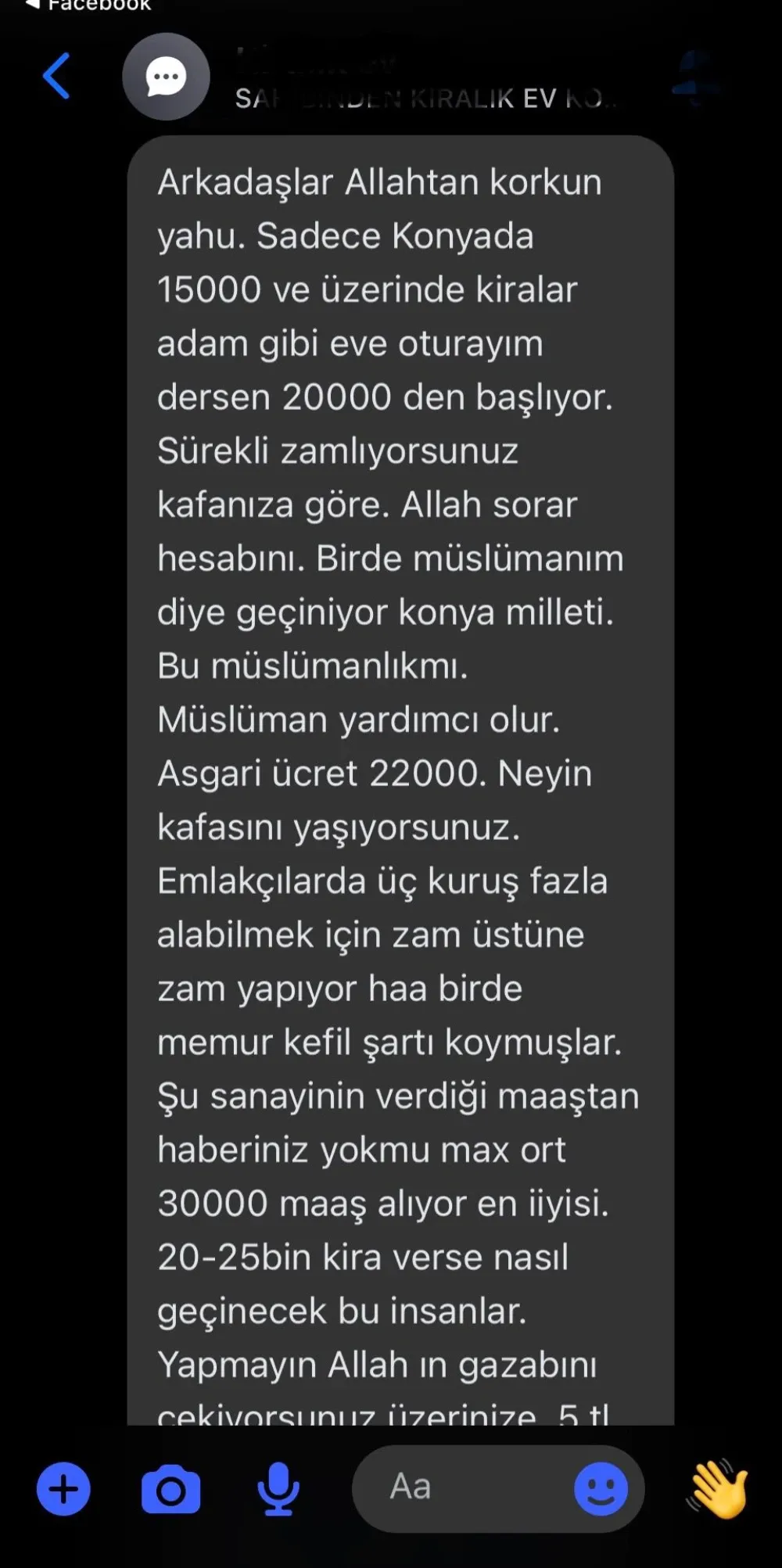
Task: Send a waving hand emoji
Action: (x=717, y=1488)
